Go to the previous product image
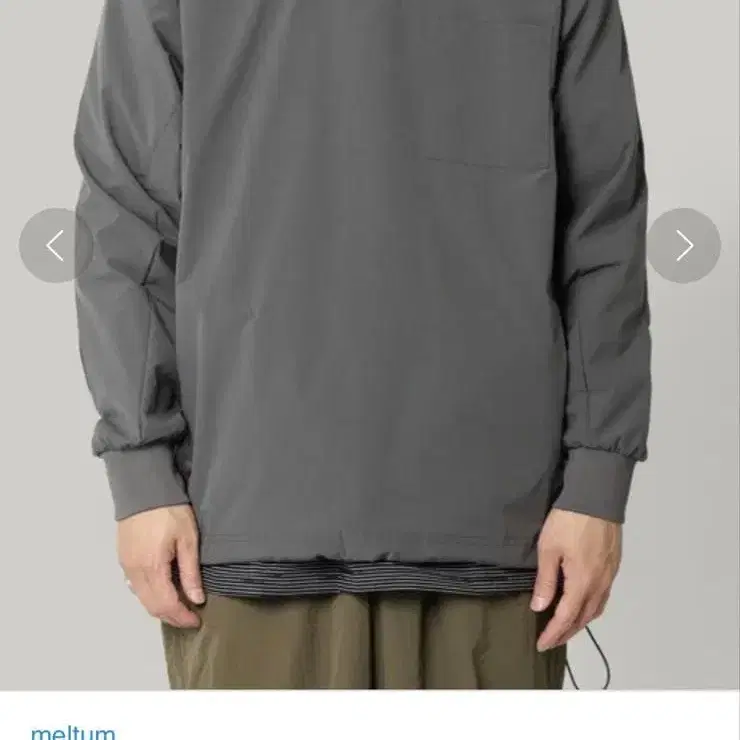Image resolution: width=740 pixels, height=740 pixels. [x=56, y=246]
